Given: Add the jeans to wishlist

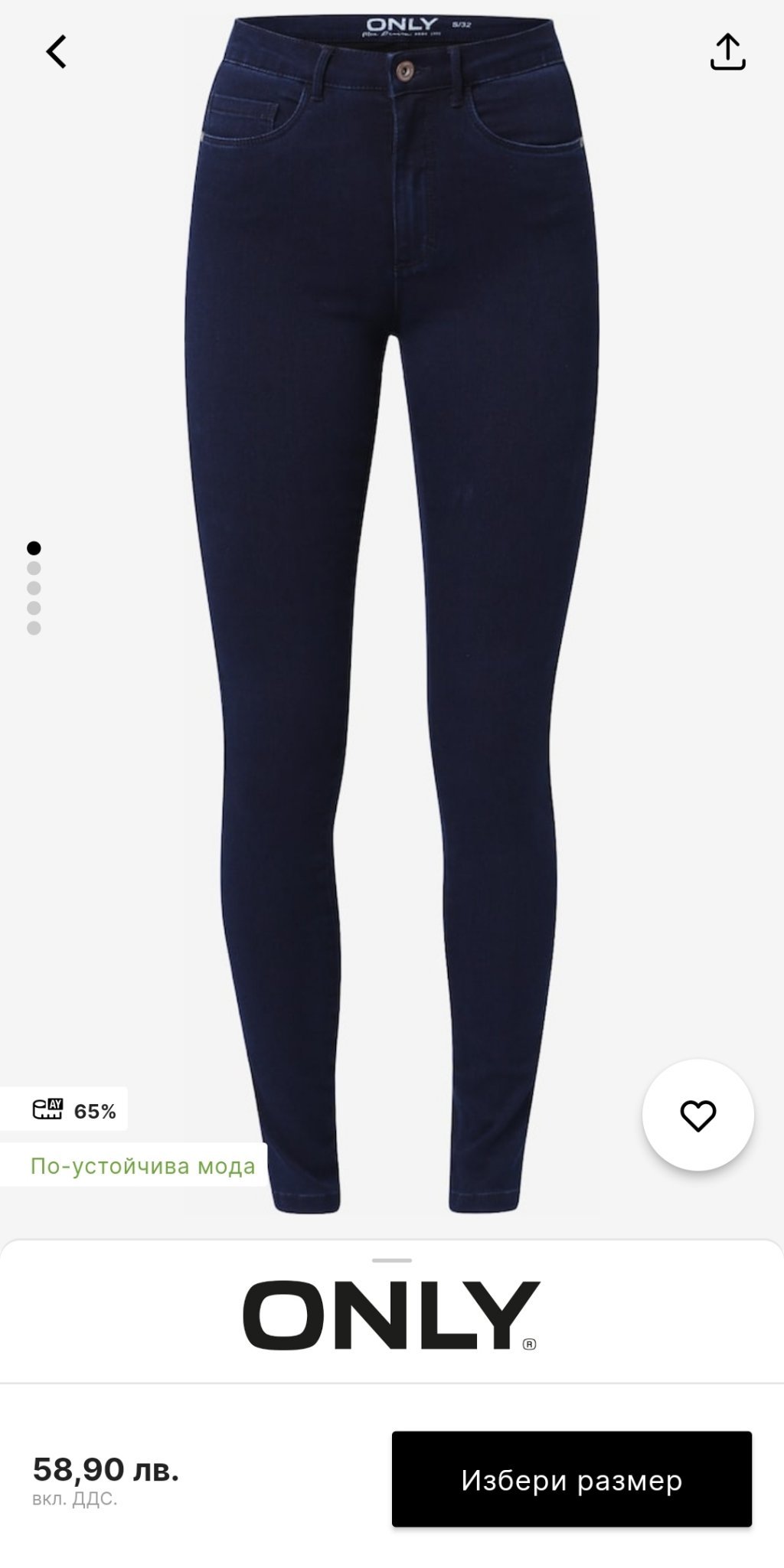Looking at the screenshot, I should [x=697, y=1116].
